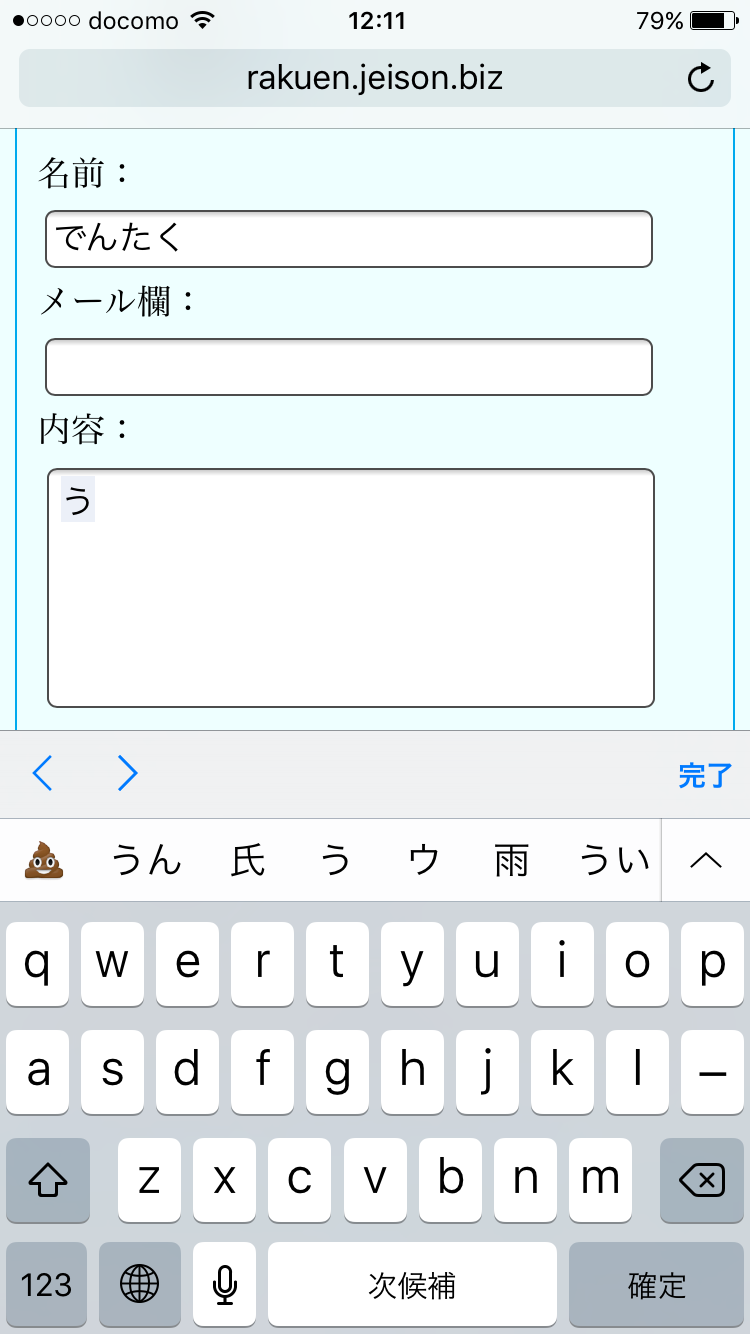
Task: Confirm the input with 確定
Action: 657,1284
